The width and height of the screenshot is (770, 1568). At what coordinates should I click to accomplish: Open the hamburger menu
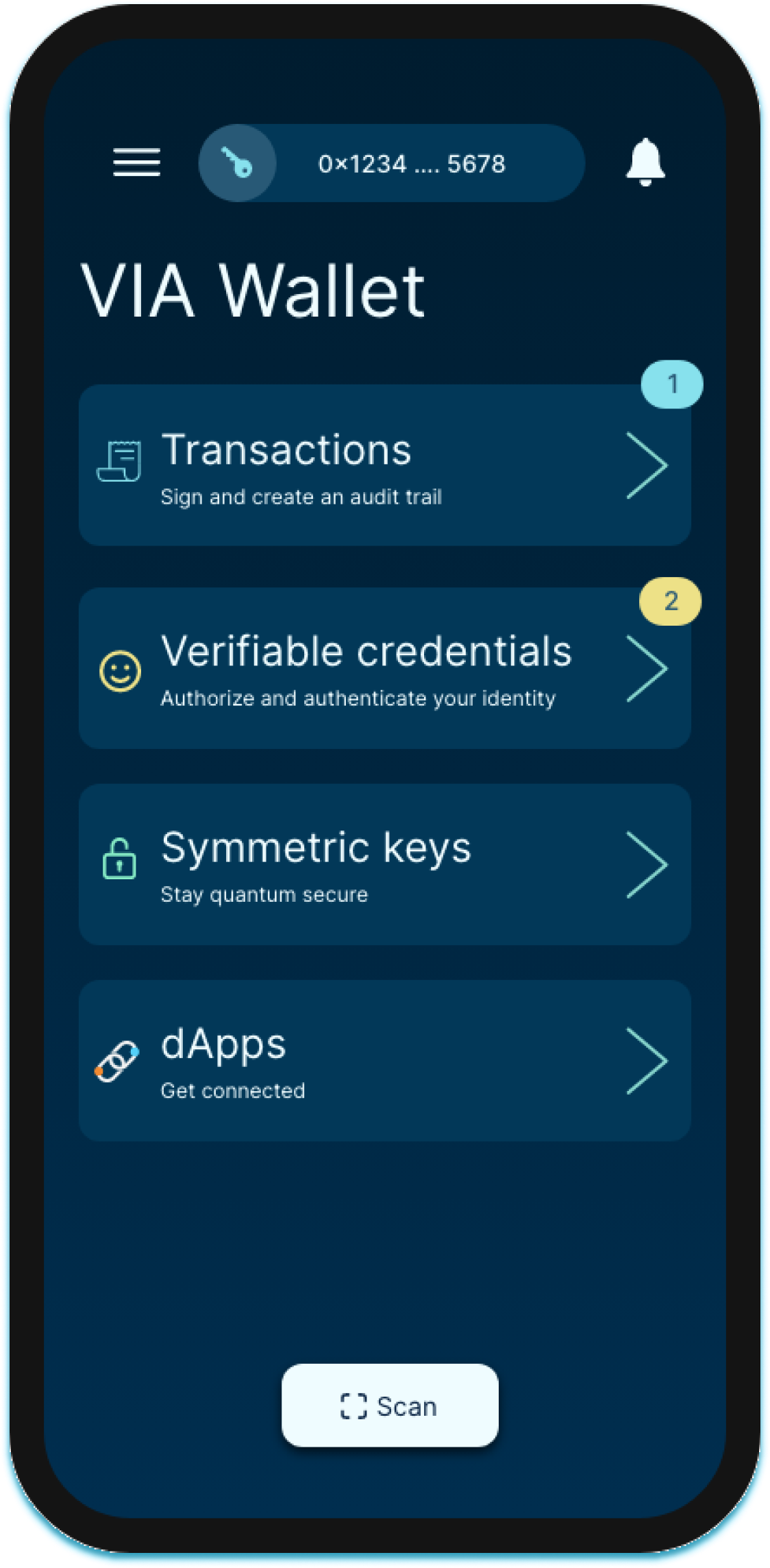pyautogui.click(x=136, y=163)
